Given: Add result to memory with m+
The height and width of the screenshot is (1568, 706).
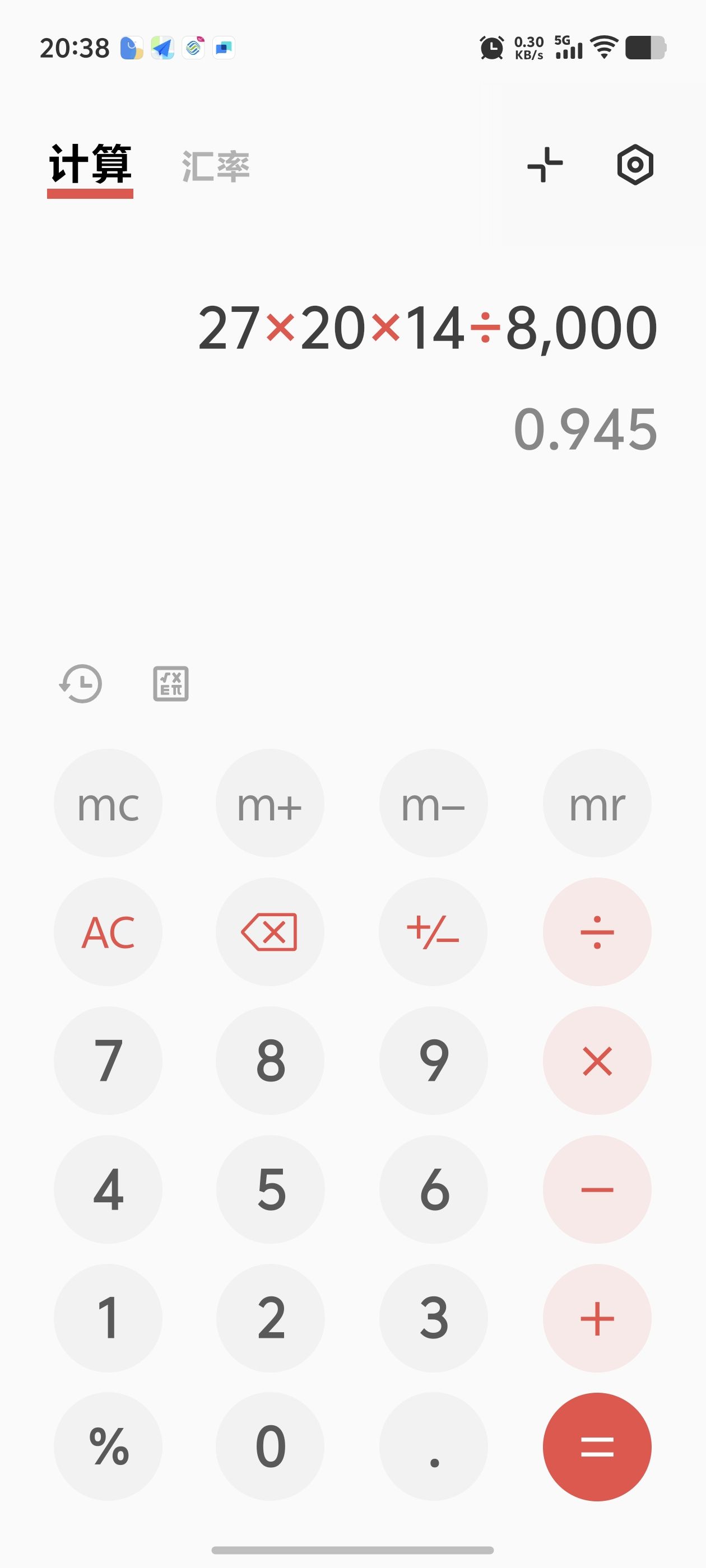Looking at the screenshot, I should click(270, 804).
